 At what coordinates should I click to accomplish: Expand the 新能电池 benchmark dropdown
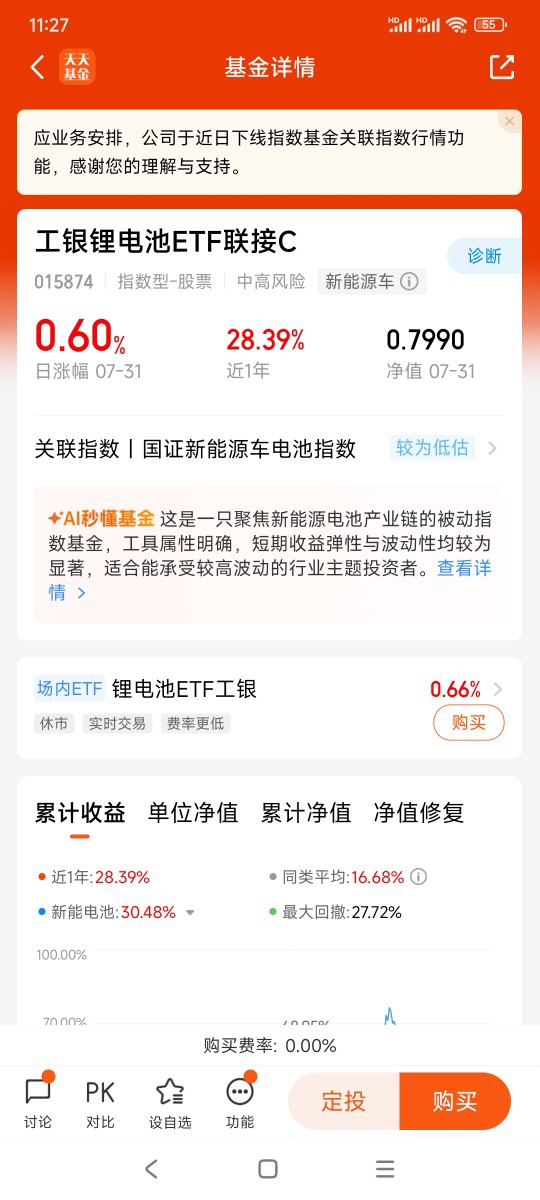click(190, 912)
